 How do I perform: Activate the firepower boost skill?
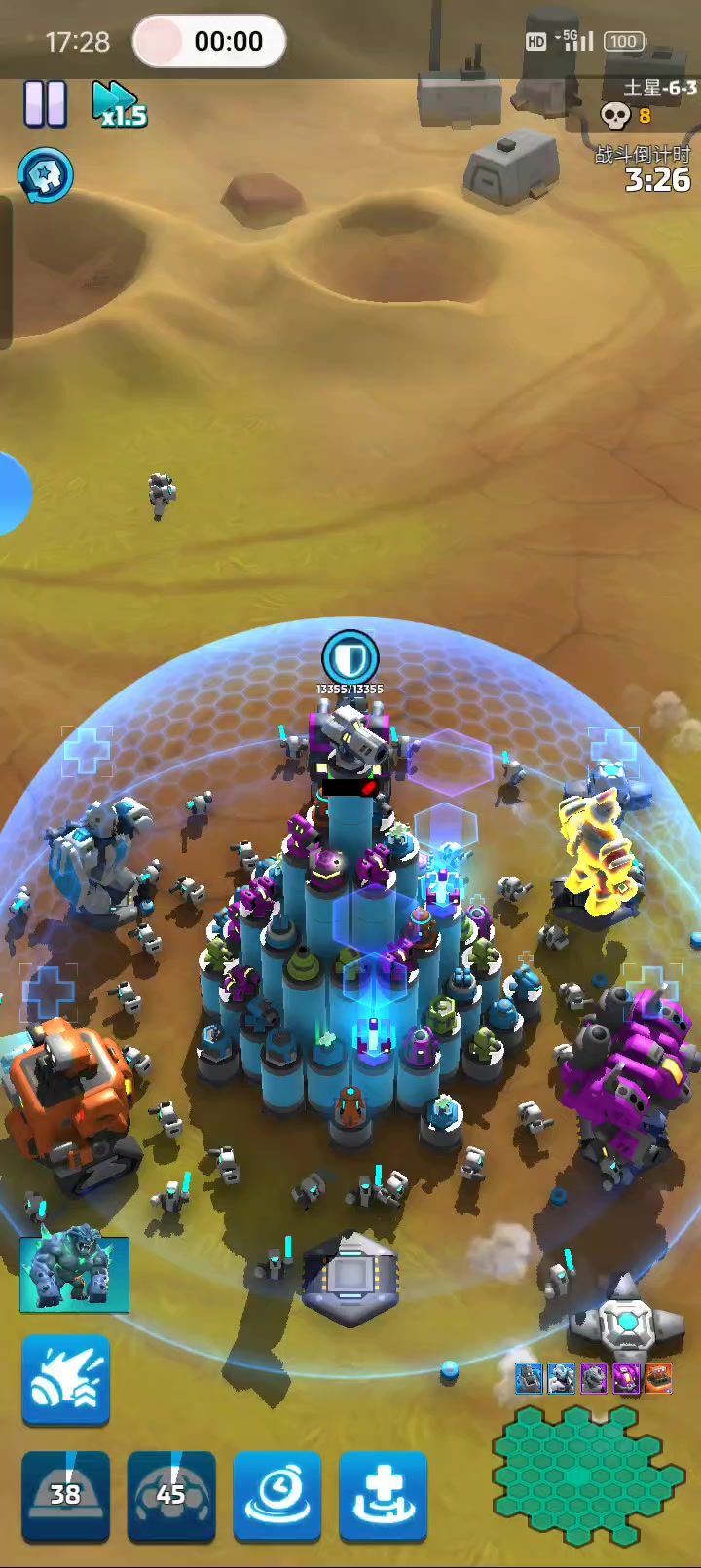pyautogui.click(x=65, y=1380)
